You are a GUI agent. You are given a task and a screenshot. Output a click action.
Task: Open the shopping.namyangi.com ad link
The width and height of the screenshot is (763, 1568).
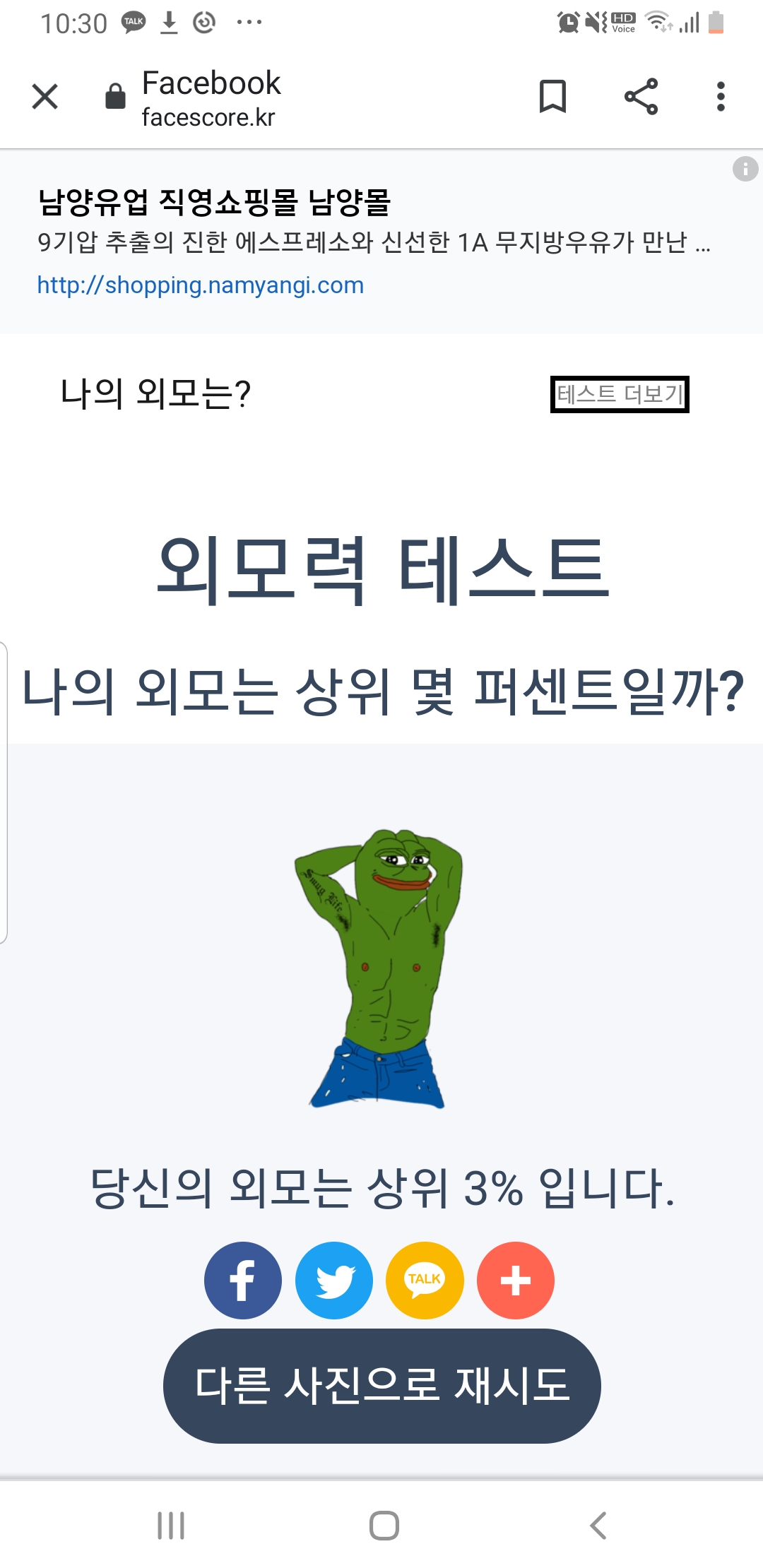(200, 285)
